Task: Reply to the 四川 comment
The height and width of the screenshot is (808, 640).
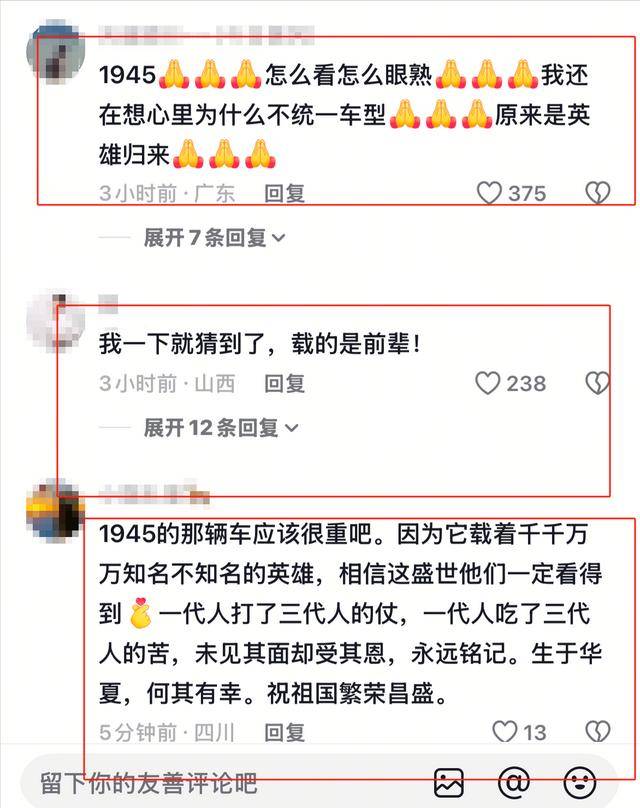Action: point(284,732)
